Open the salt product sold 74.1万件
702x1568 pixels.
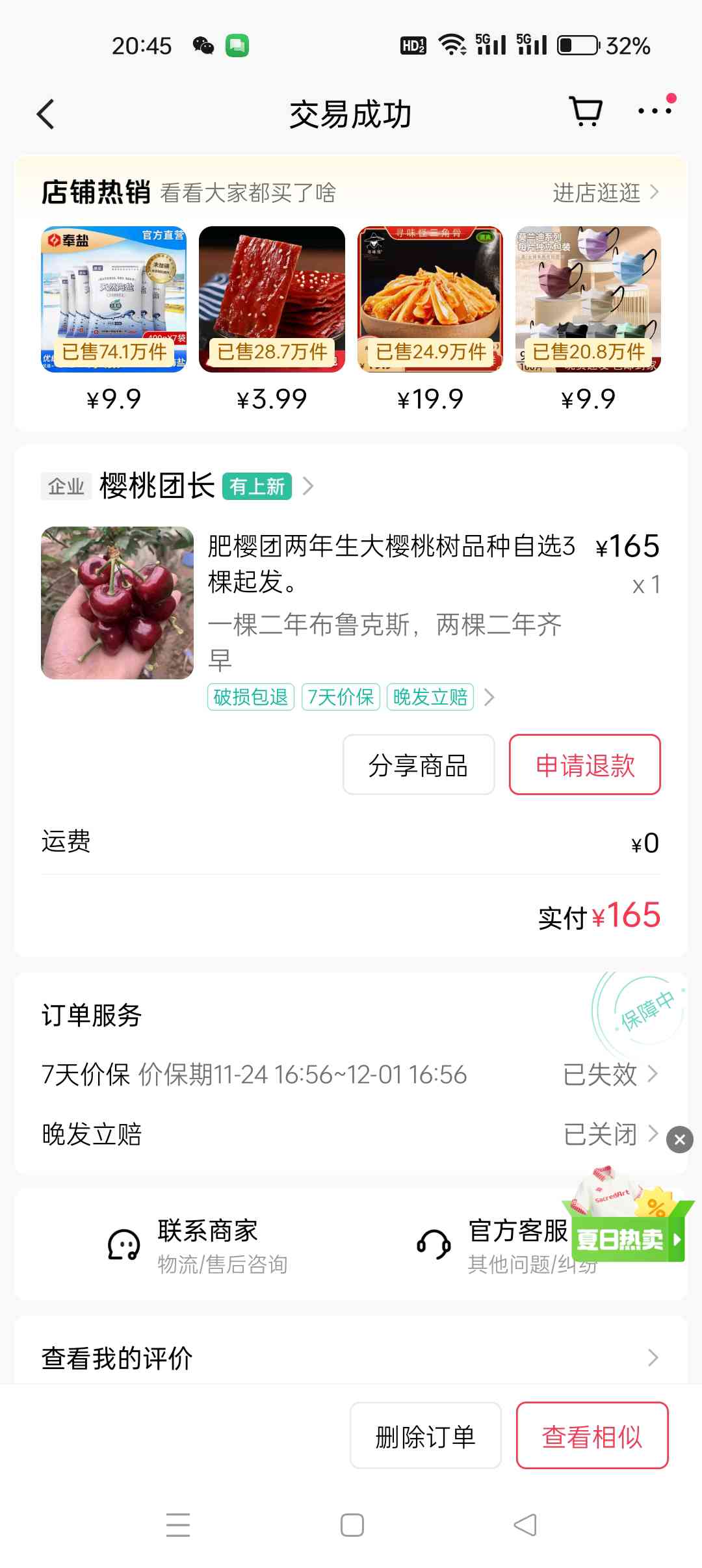click(114, 300)
